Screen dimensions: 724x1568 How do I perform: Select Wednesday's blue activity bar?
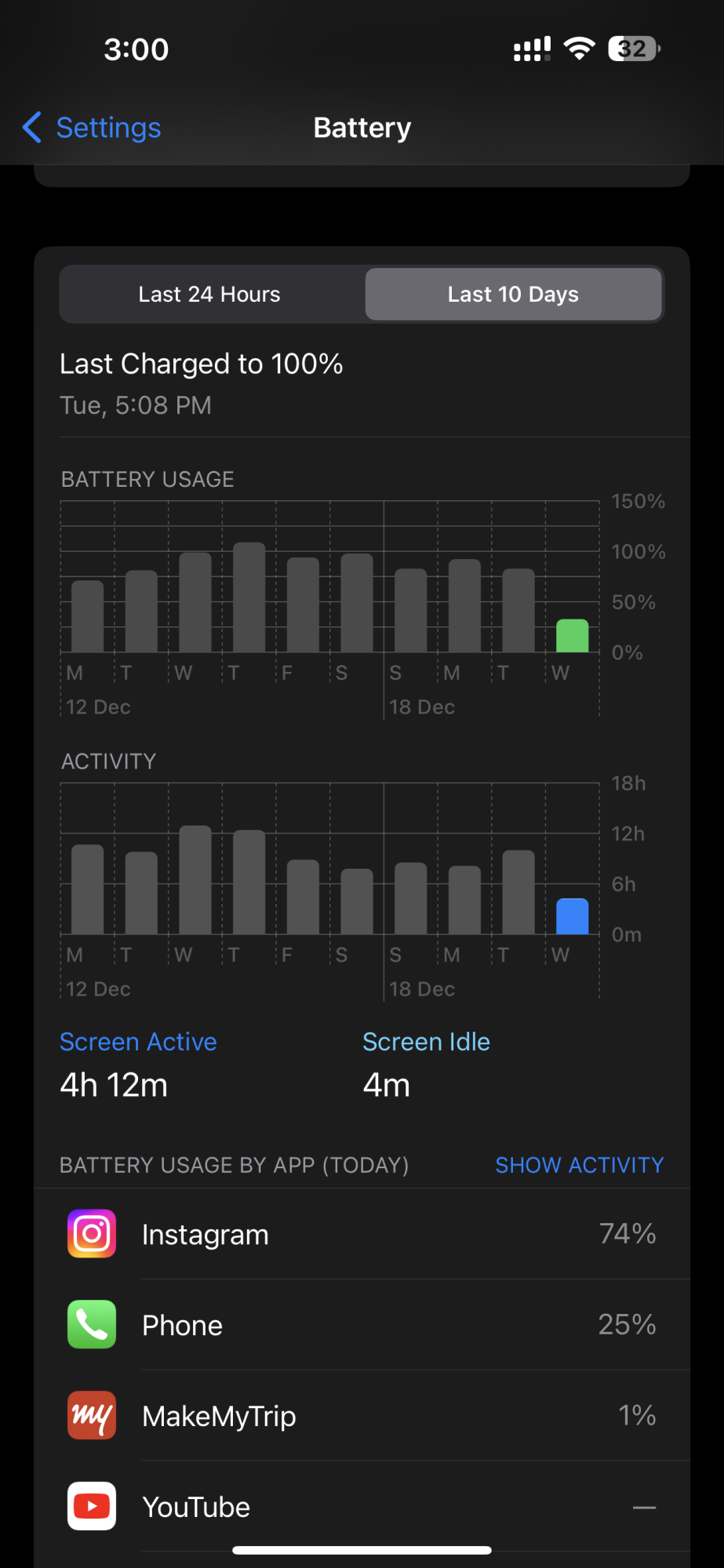pyautogui.click(x=572, y=916)
